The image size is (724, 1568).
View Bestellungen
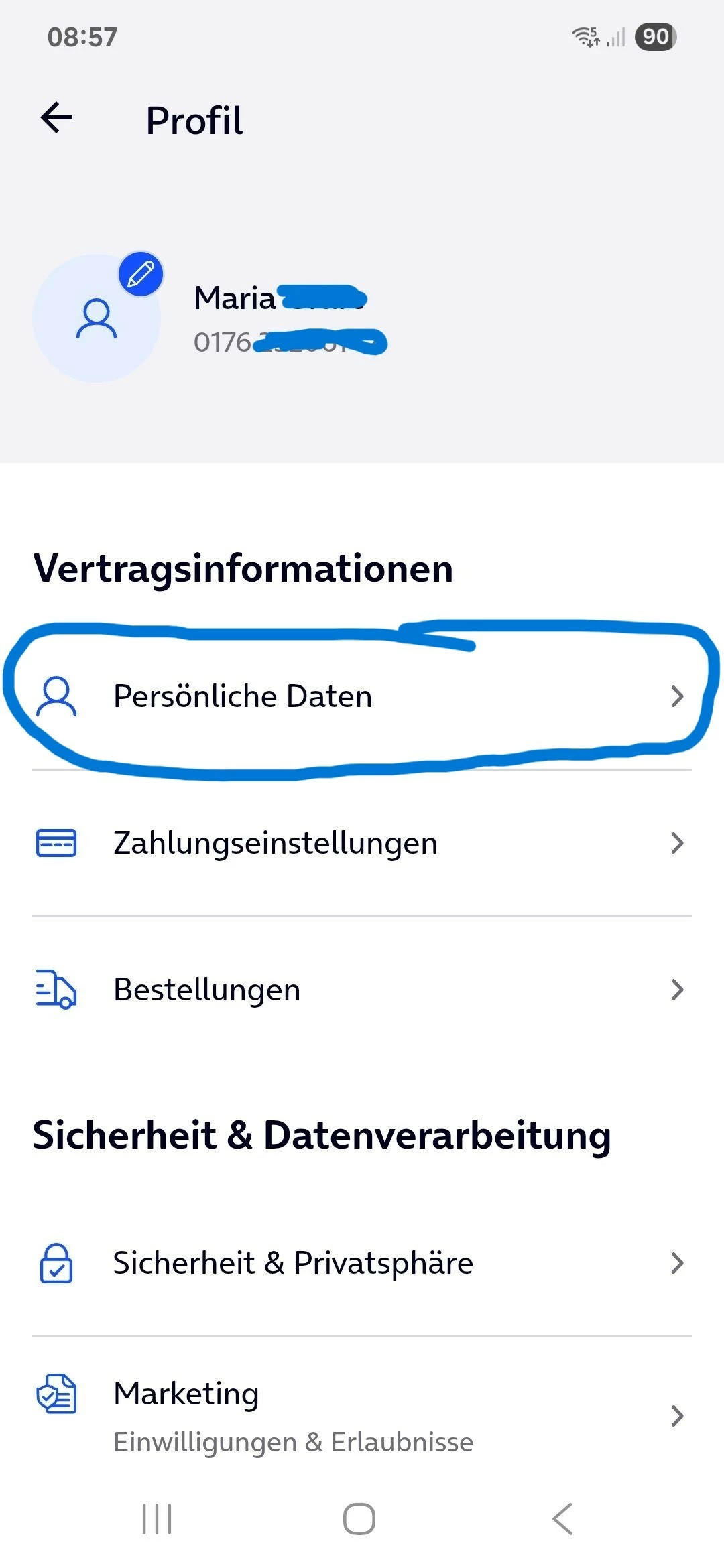click(362, 990)
